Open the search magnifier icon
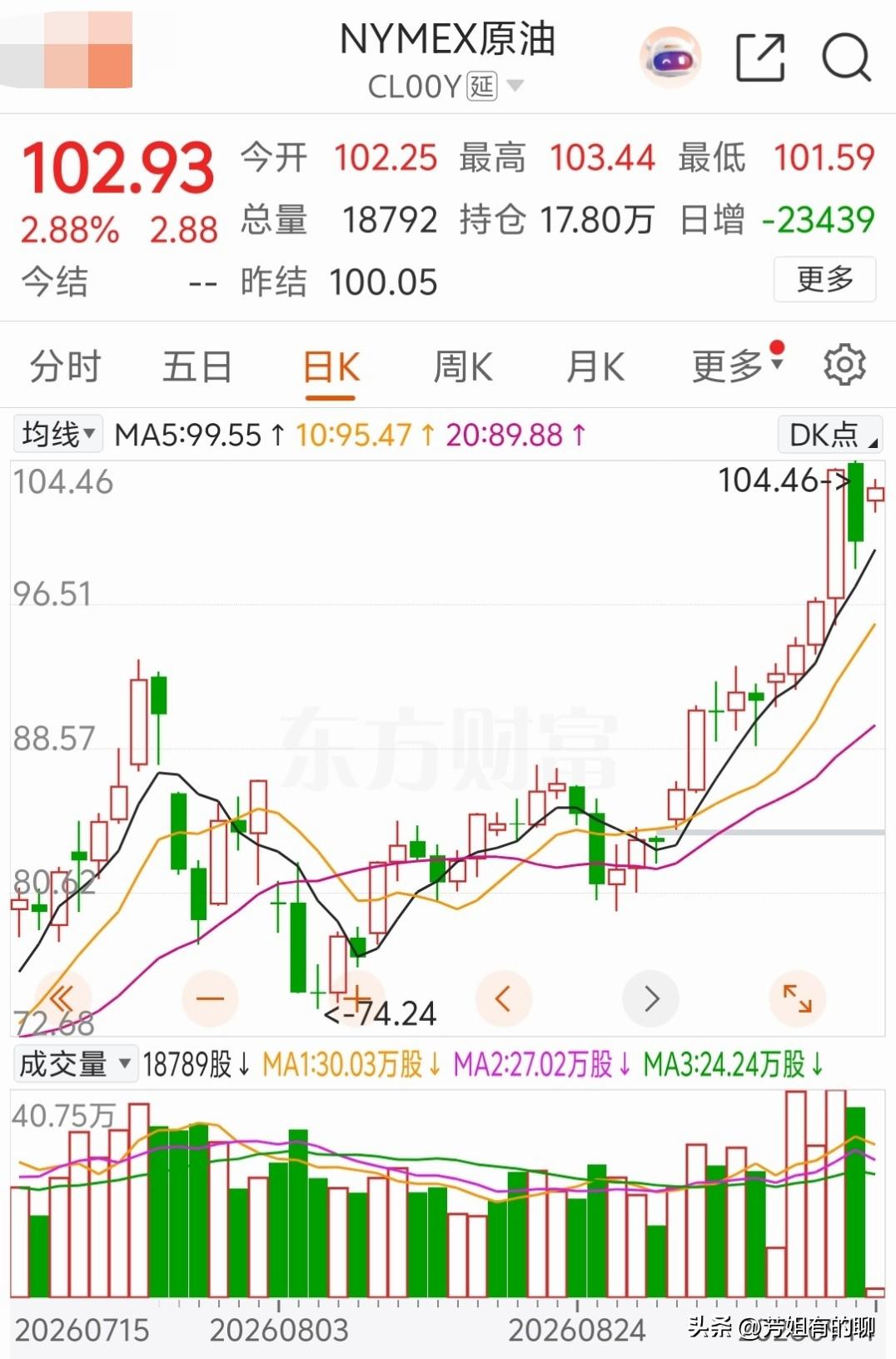896x1359 pixels. (846, 57)
